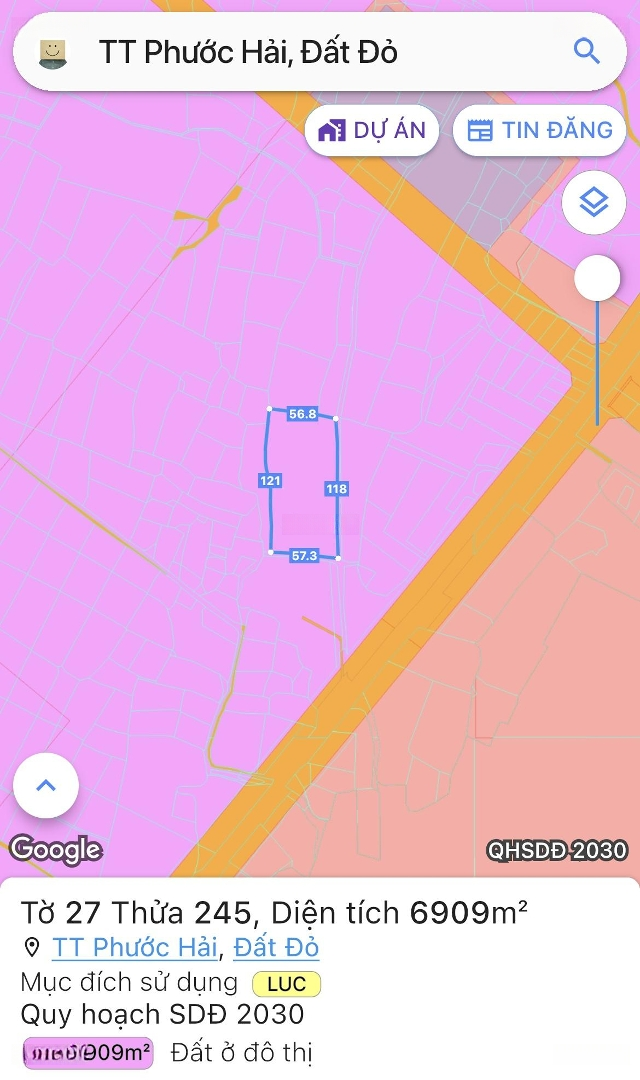Viewport: 640px width, 1080px height.
Task: Open the profile avatar icon
Action: point(53,53)
